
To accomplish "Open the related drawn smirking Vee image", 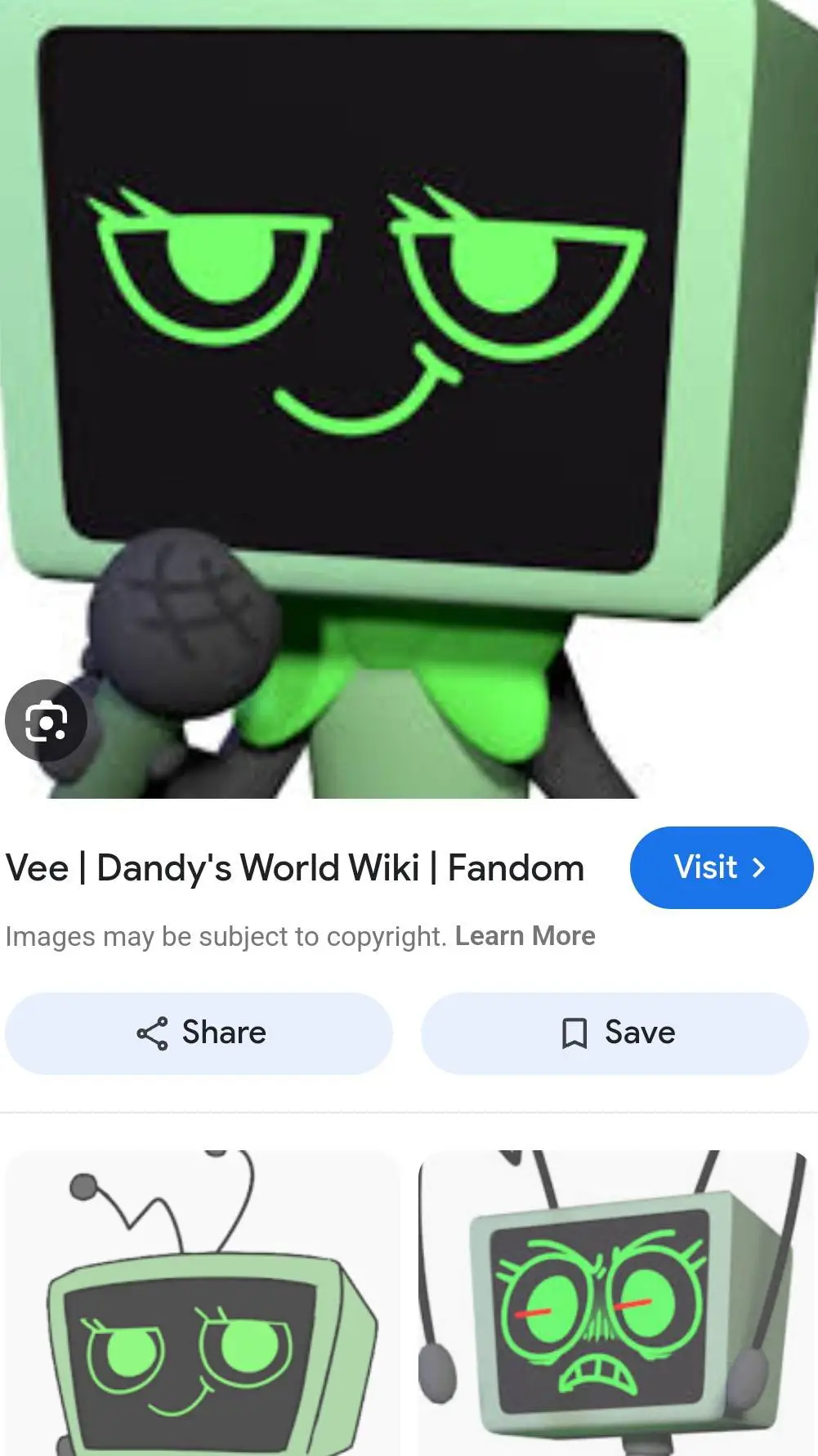I will tap(202, 1304).
